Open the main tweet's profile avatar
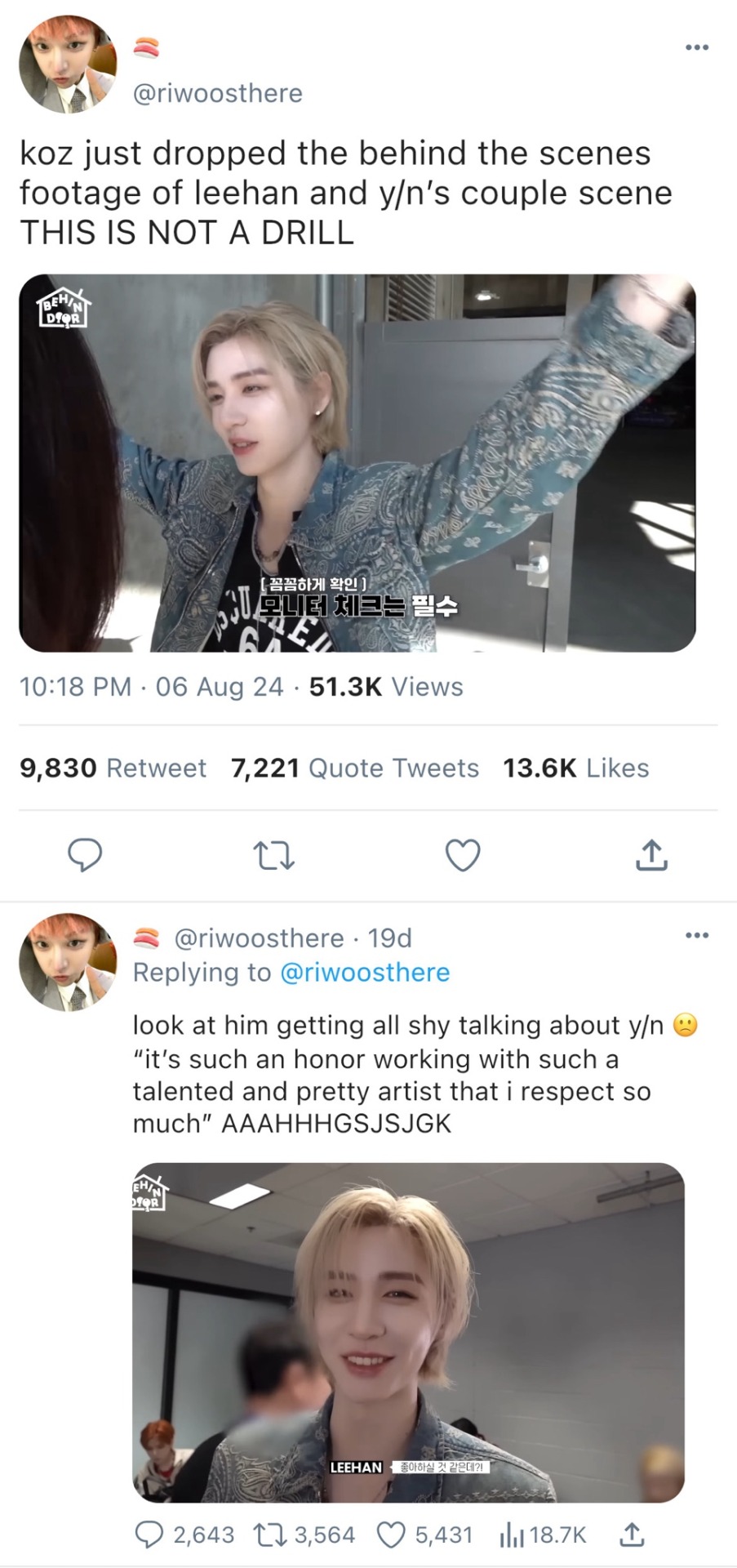The image size is (737, 1568). tap(69, 64)
